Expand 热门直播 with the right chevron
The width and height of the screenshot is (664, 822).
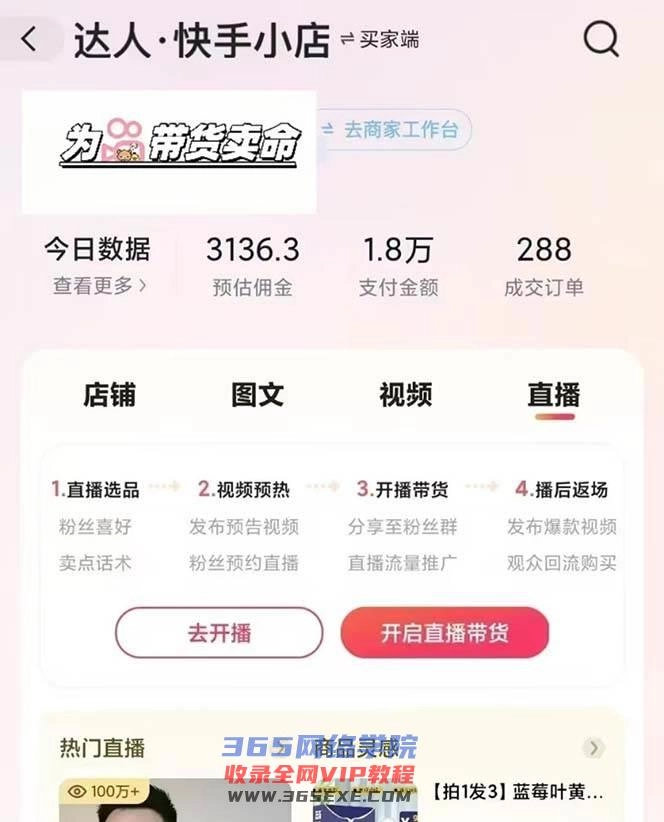(x=594, y=748)
